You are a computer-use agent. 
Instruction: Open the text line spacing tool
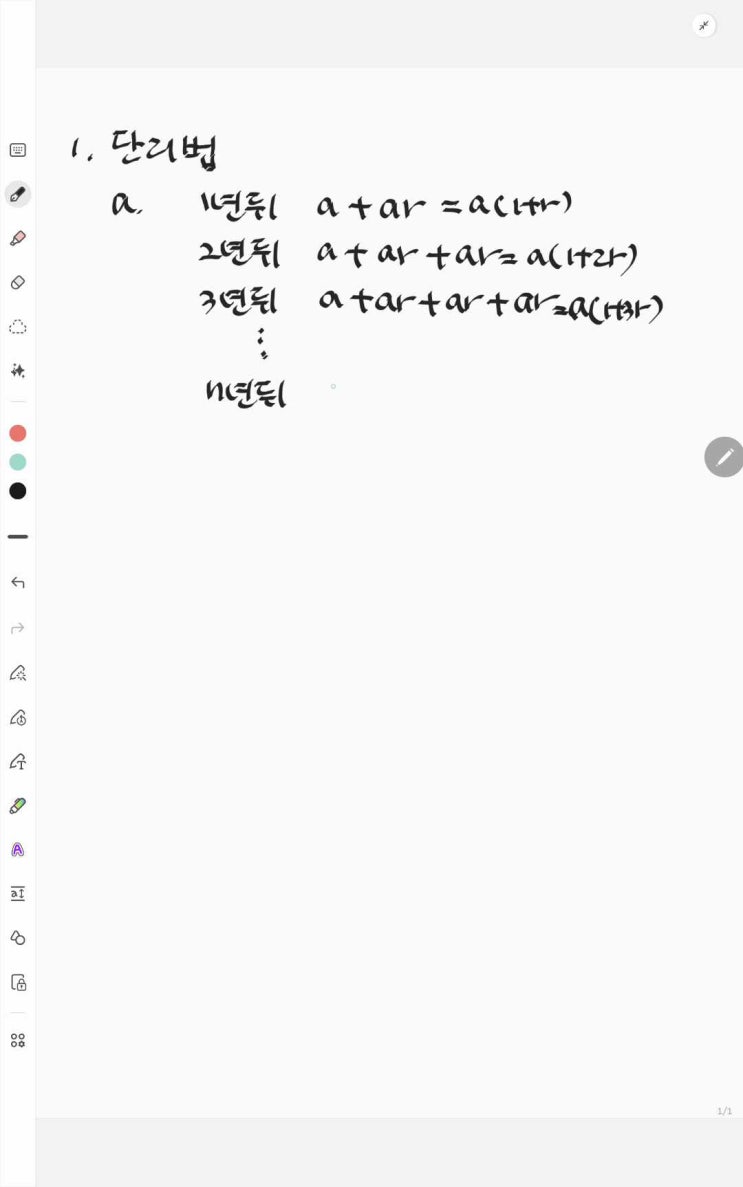pyautogui.click(x=17, y=893)
